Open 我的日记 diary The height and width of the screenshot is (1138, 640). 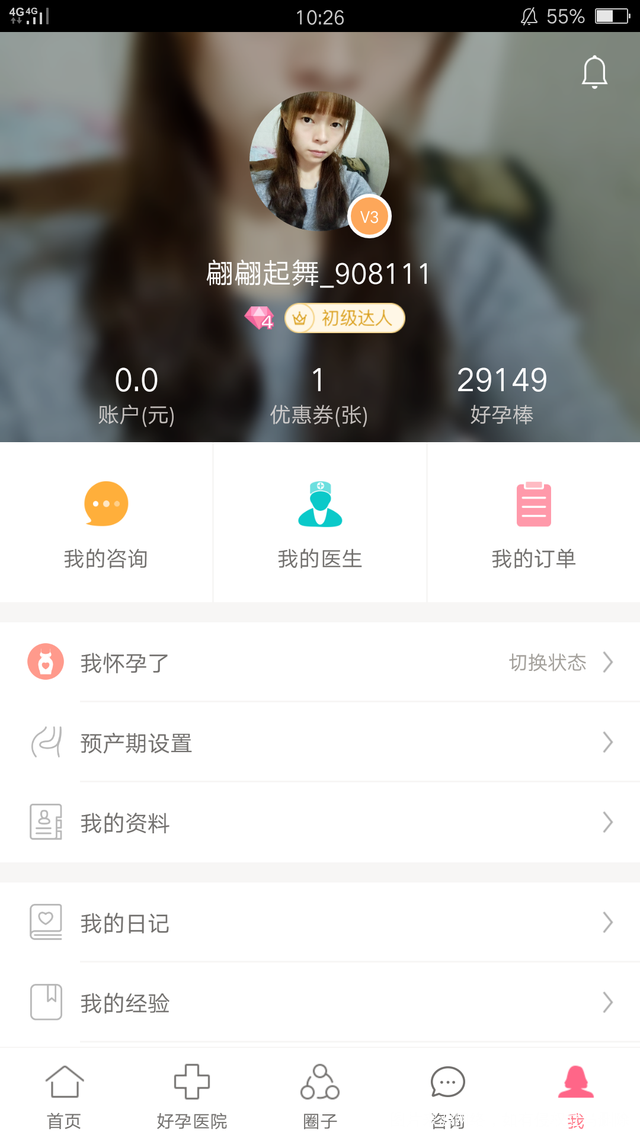320,923
